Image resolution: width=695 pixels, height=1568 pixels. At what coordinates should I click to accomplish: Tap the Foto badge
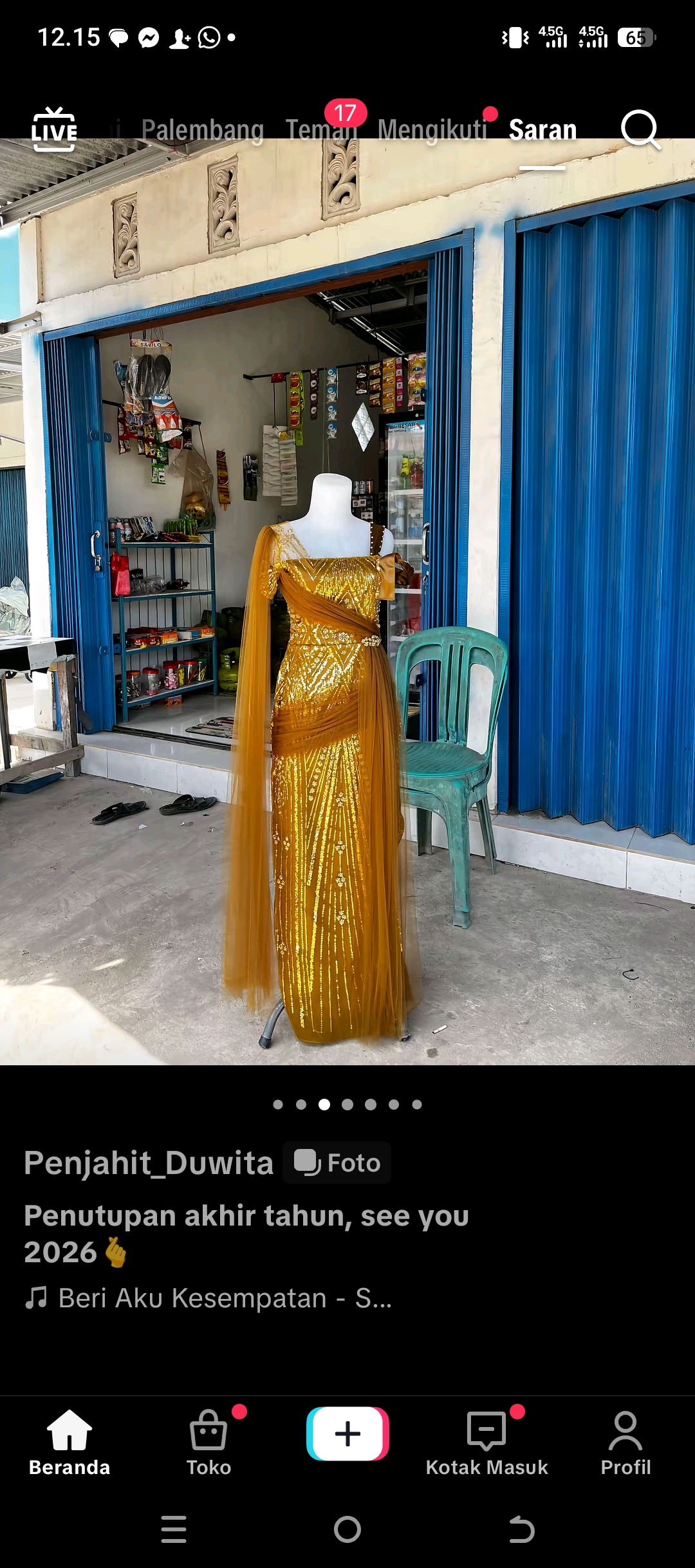337,1163
